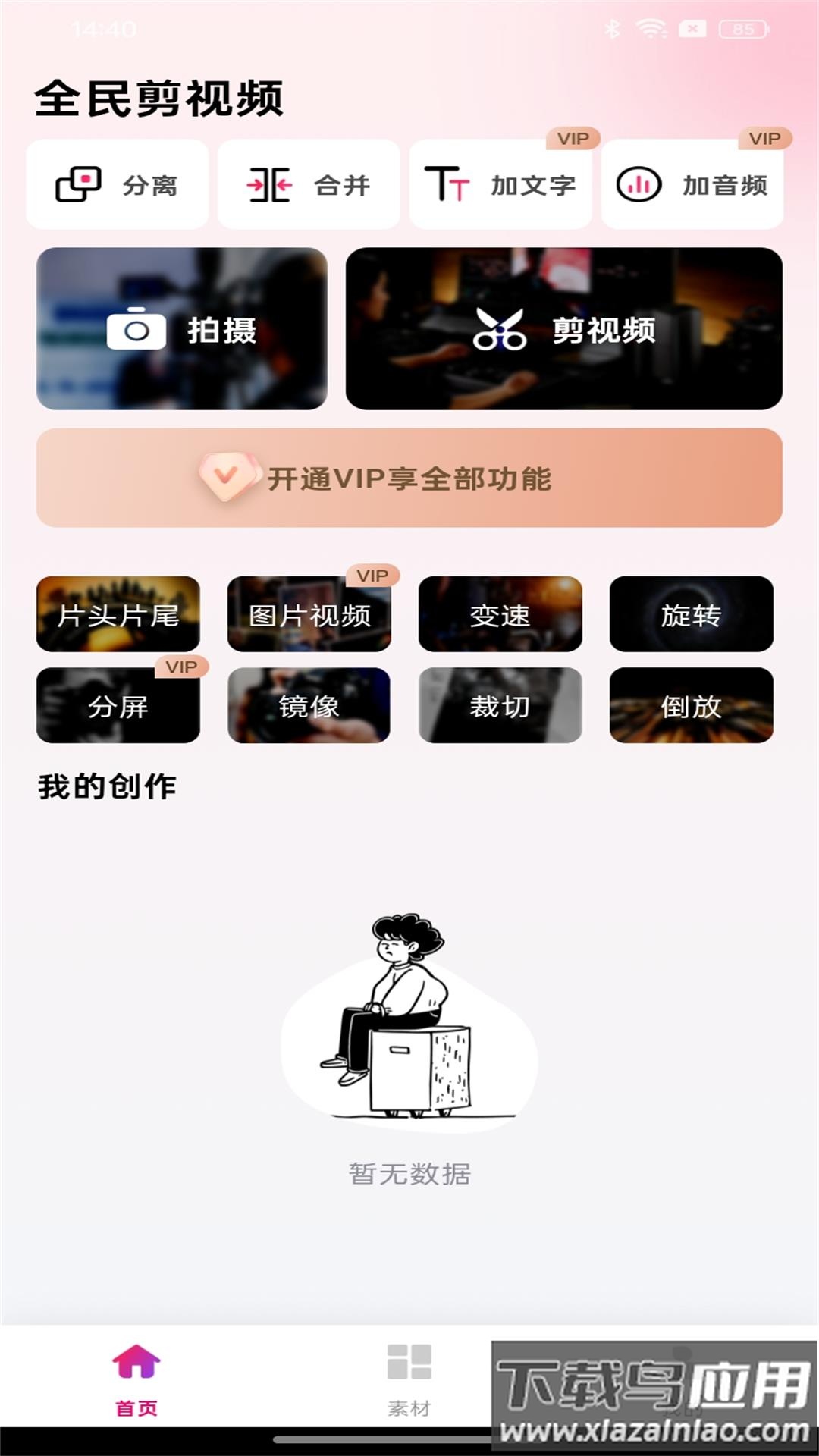Open the 倒放 reverse playback feature

pos(692,705)
